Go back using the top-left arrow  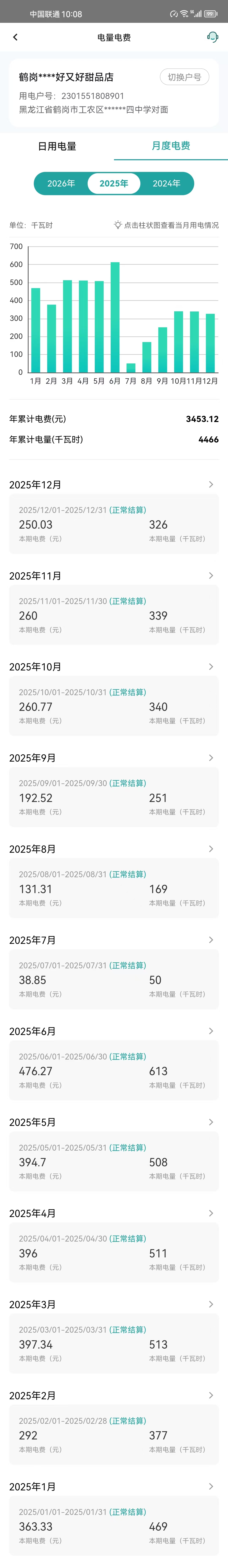(x=15, y=37)
